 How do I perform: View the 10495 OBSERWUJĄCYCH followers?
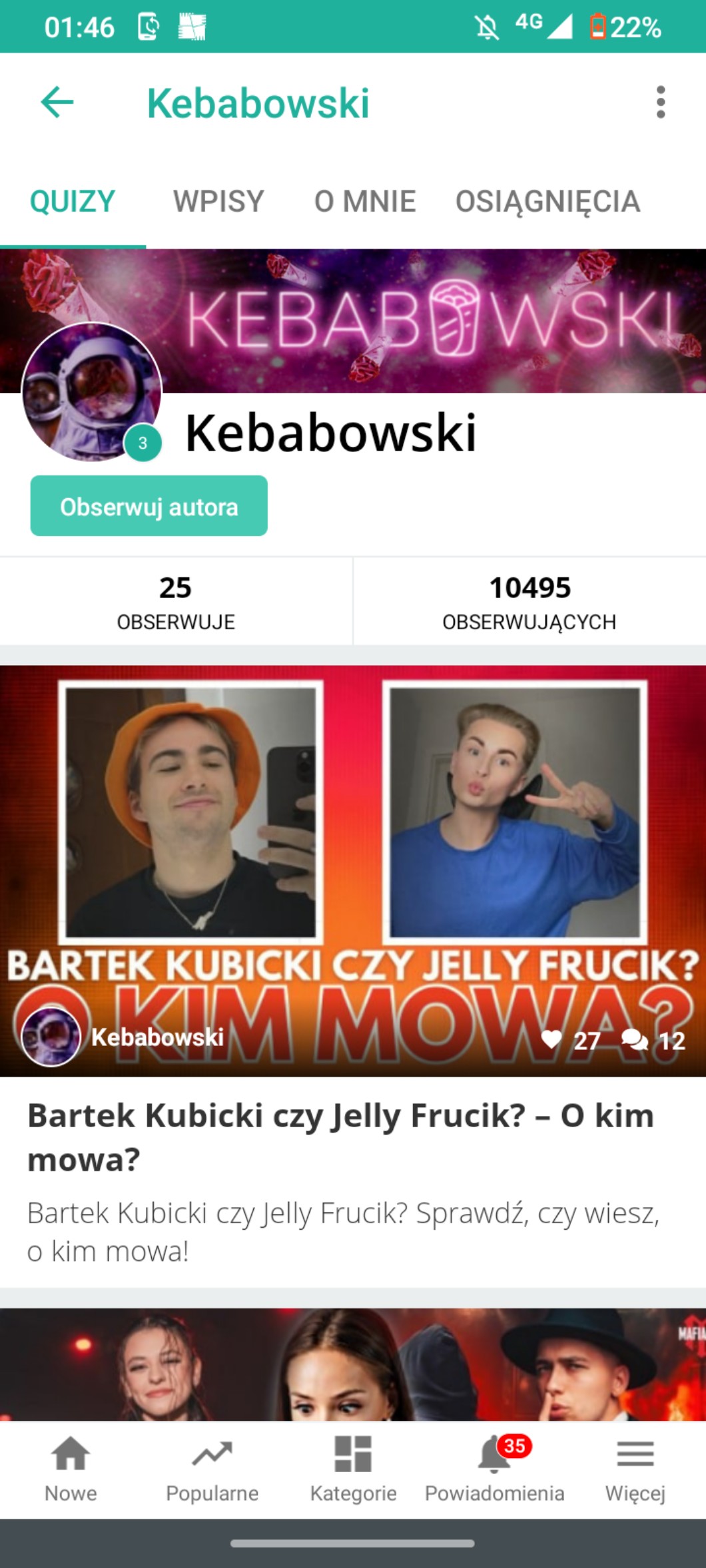click(x=529, y=602)
